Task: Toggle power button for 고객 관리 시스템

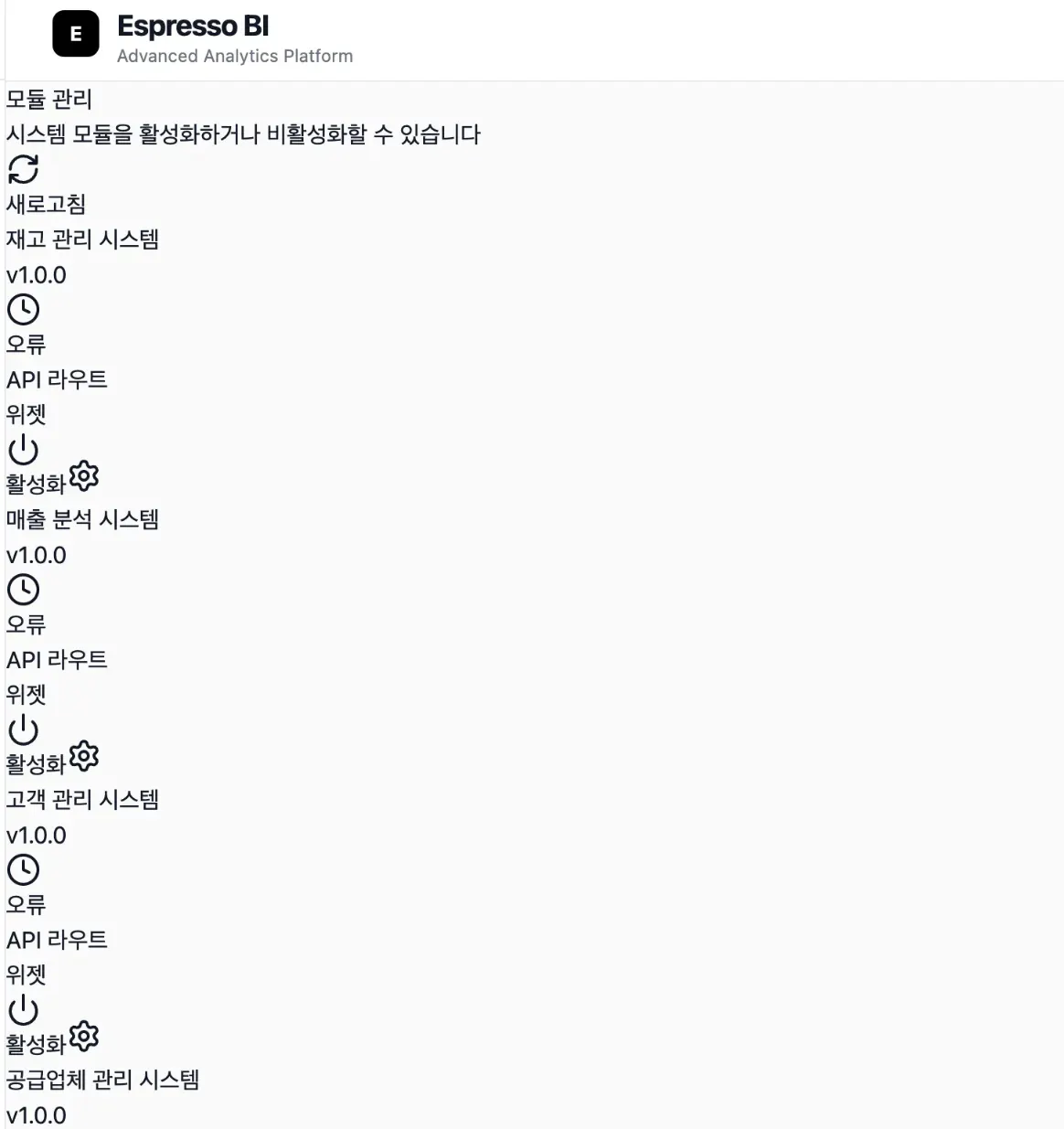Action: [24, 1011]
